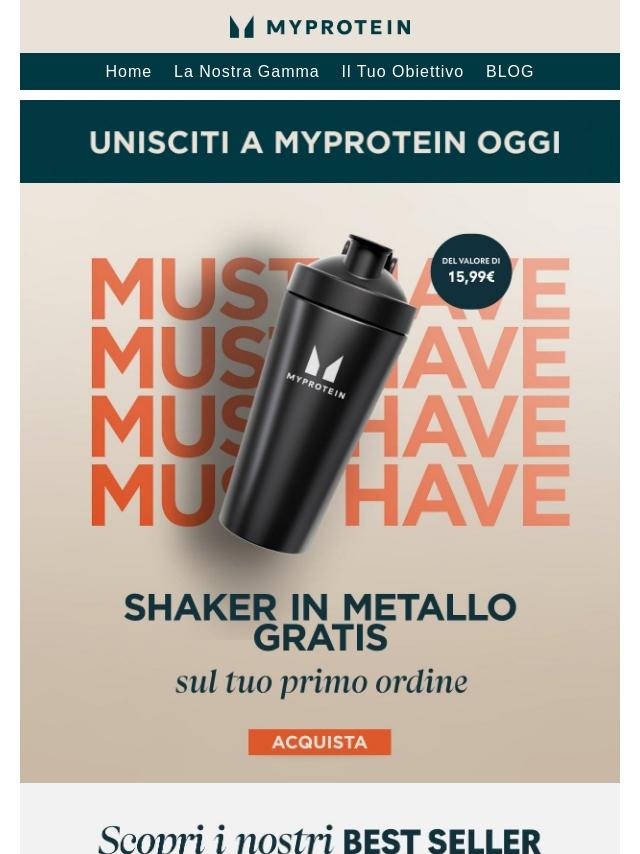Tap the ACQUISTA button
This screenshot has width=640, height=854.
pyautogui.click(x=320, y=742)
